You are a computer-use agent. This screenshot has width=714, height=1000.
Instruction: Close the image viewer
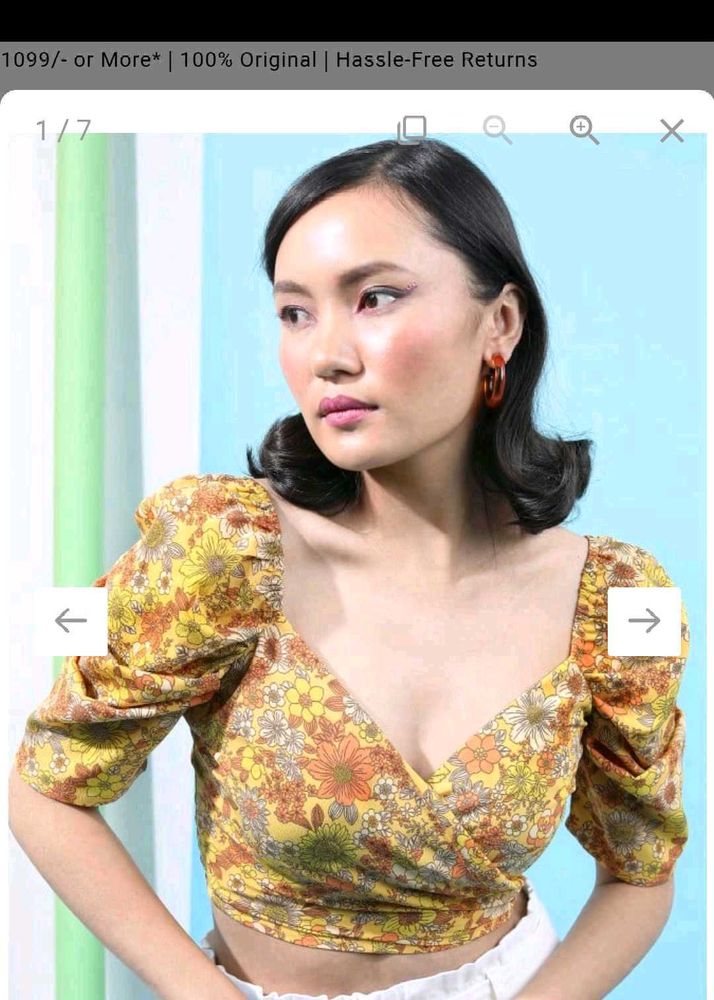(672, 131)
